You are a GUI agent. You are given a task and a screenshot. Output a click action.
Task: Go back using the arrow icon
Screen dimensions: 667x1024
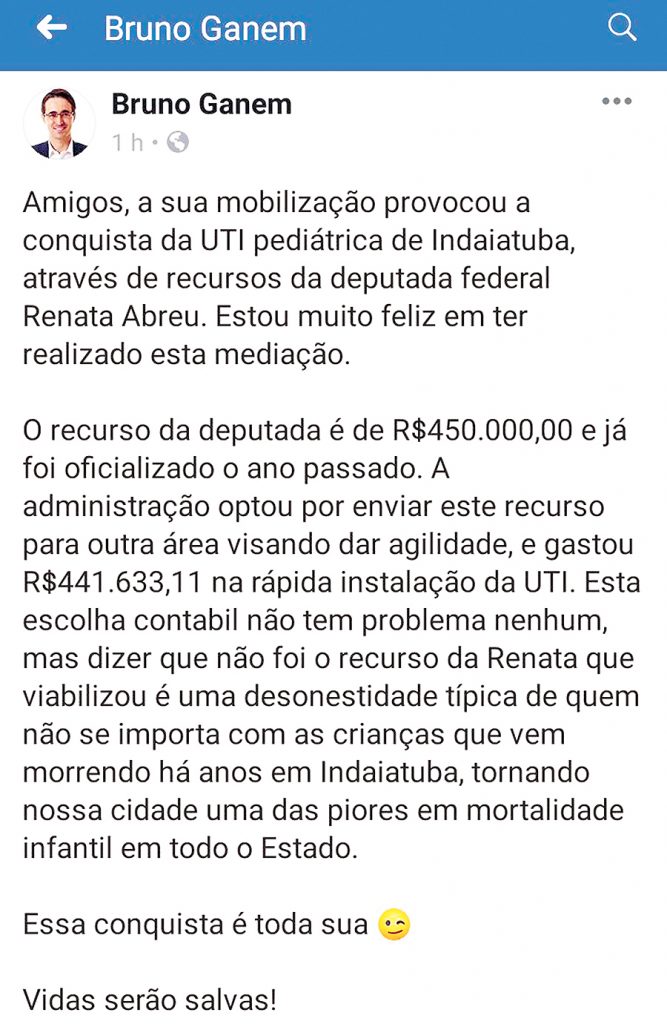tap(51, 28)
